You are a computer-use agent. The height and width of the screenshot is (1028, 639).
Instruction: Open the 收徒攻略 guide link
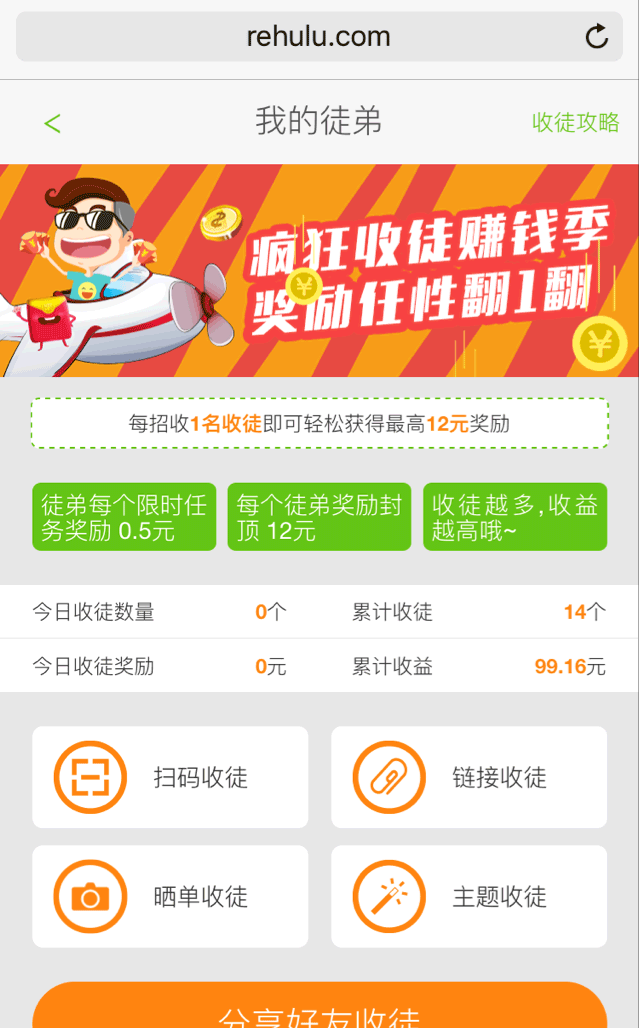pos(575,123)
